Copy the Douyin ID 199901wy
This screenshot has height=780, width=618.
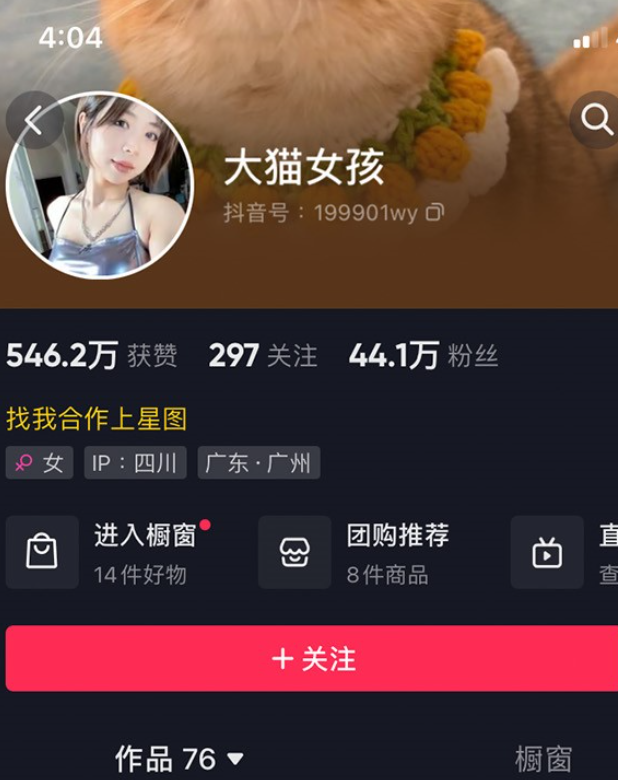point(435,212)
